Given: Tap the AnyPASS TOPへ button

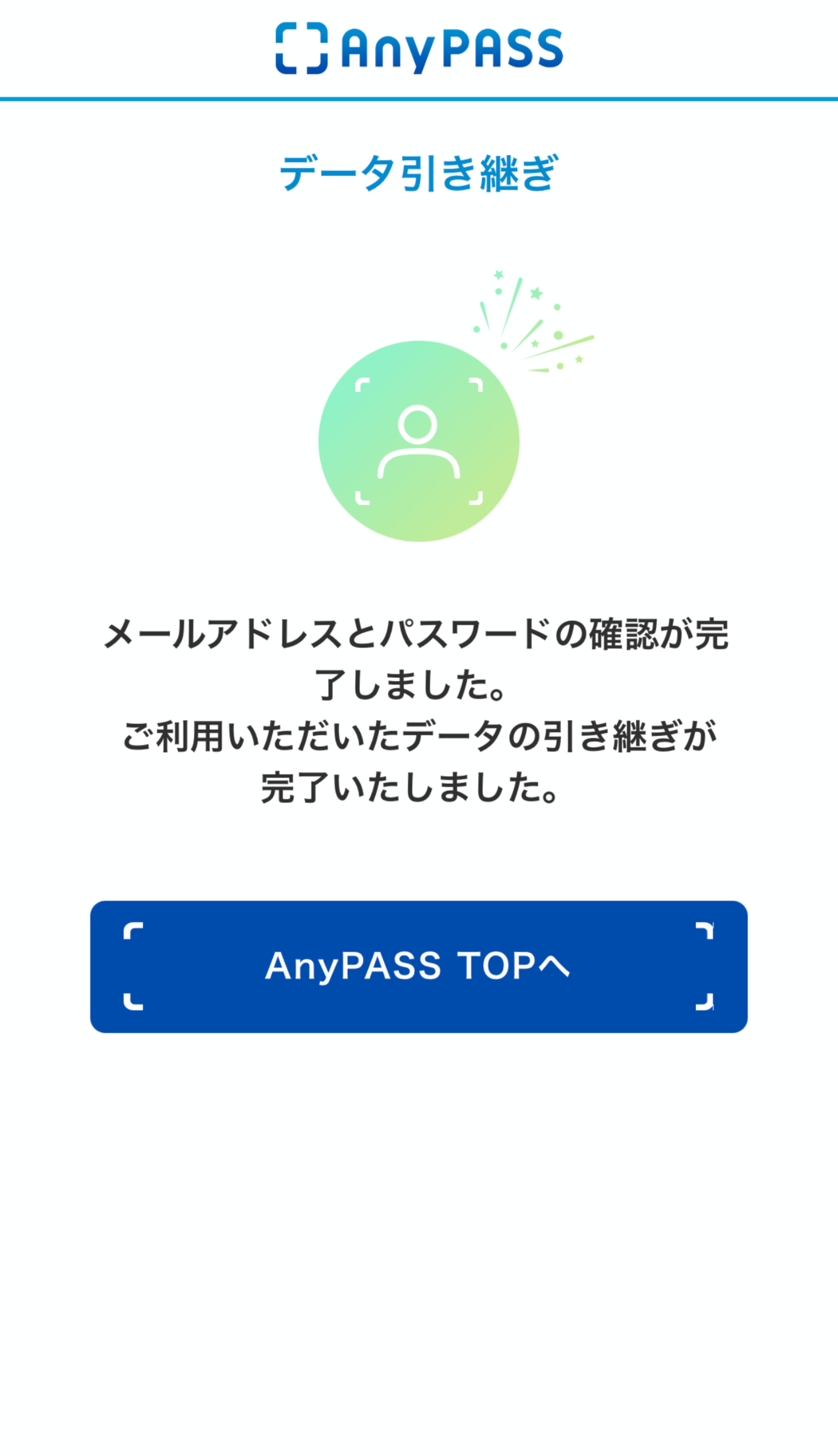Looking at the screenshot, I should [419, 966].
